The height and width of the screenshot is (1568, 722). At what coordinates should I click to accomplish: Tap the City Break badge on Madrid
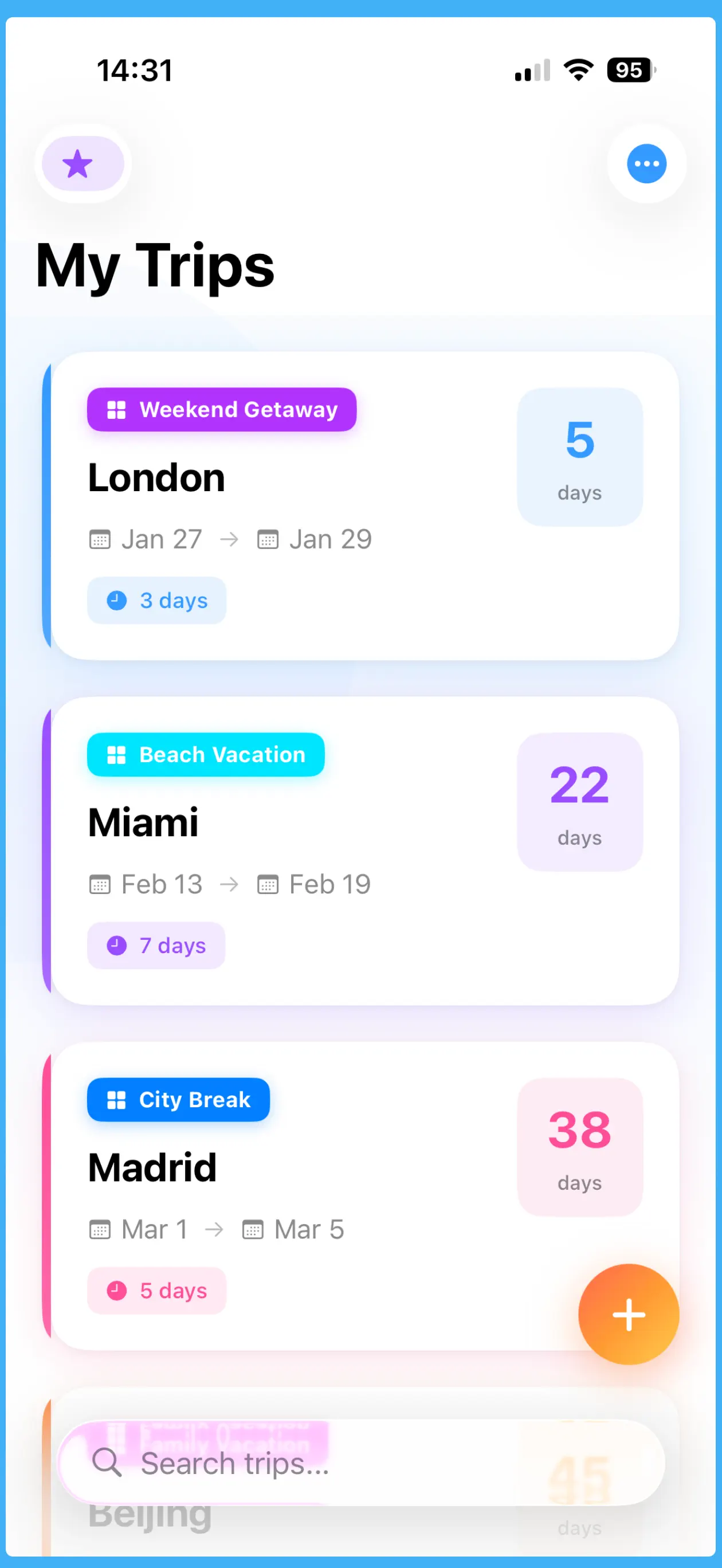(178, 1099)
